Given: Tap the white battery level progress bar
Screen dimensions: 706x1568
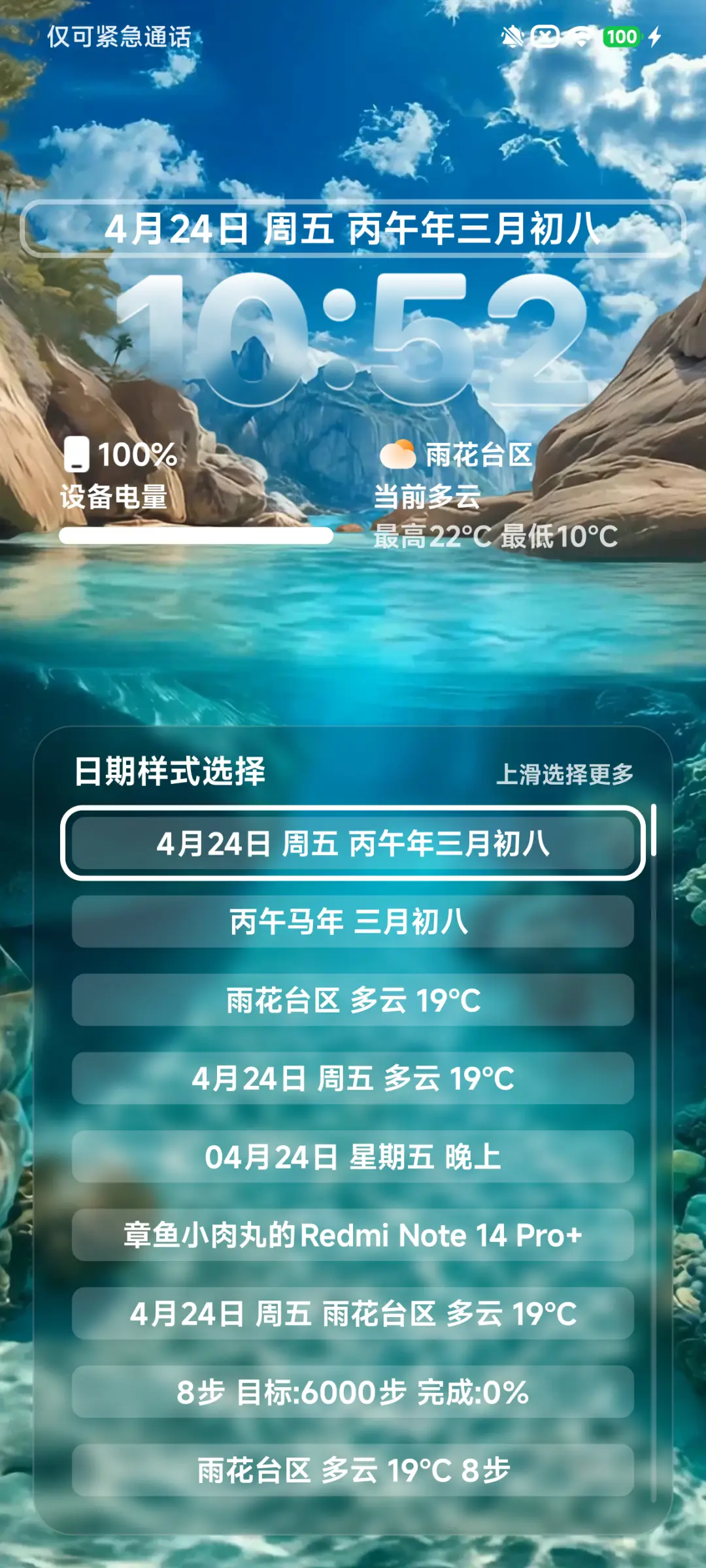Looking at the screenshot, I should click(196, 534).
